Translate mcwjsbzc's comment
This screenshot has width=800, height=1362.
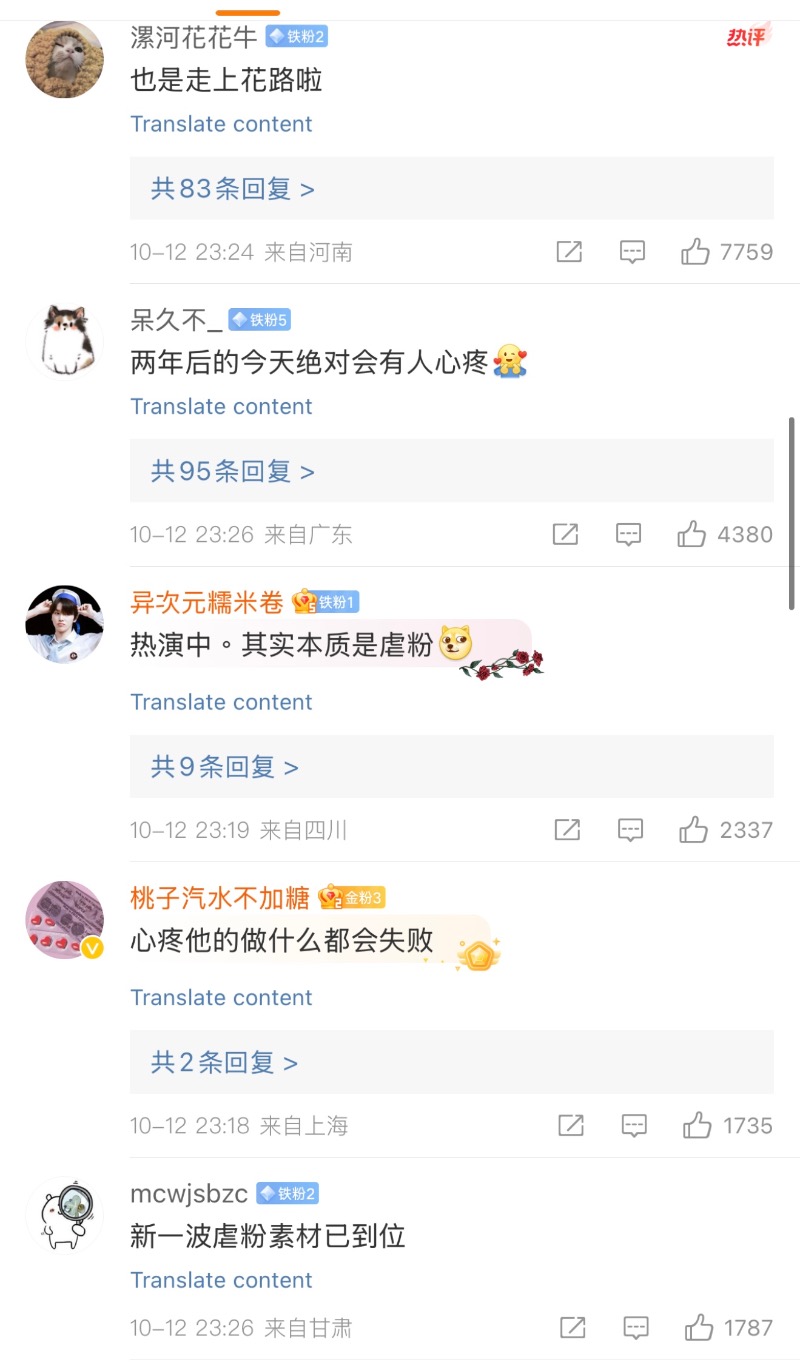[221, 1280]
